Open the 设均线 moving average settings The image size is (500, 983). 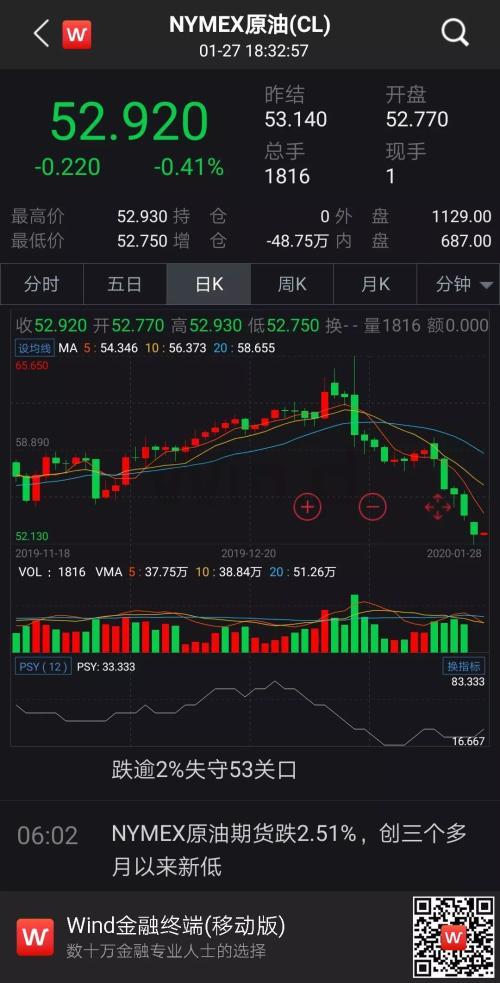point(34,347)
